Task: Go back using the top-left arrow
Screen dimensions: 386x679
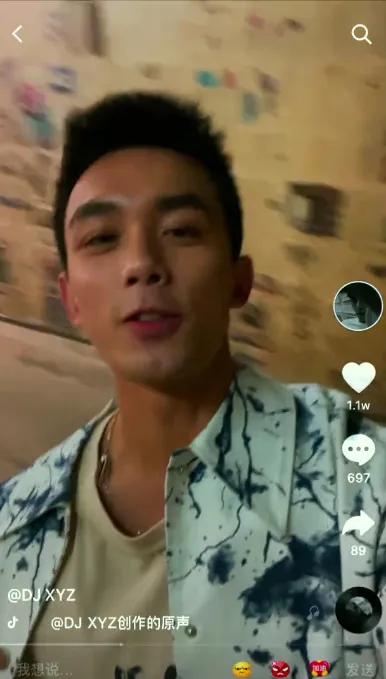Action: [17, 34]
